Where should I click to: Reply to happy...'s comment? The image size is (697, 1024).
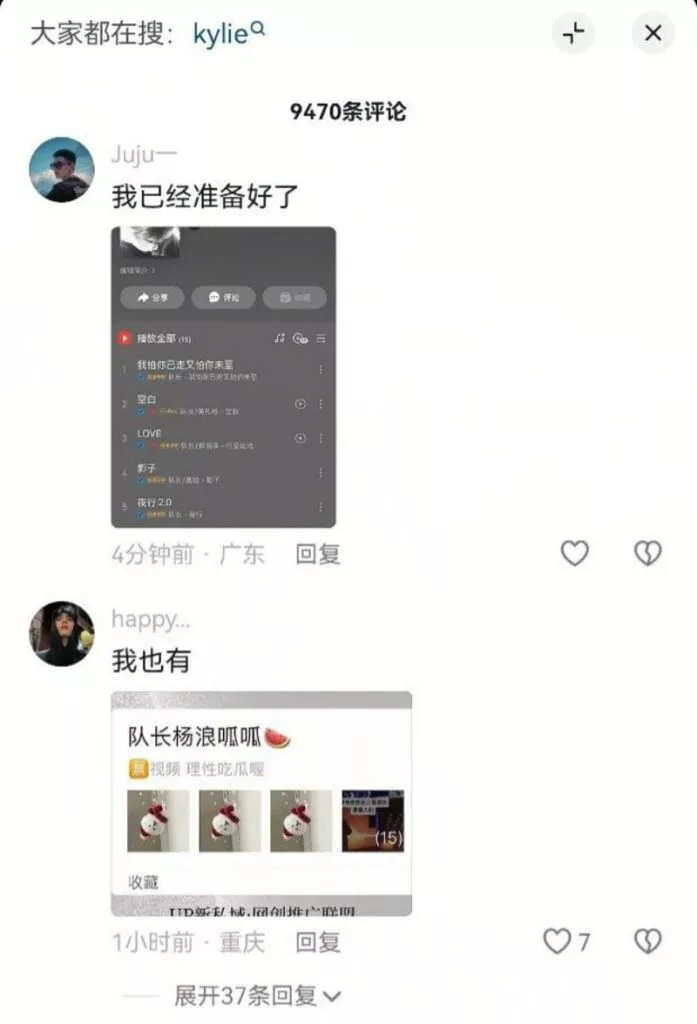(318, 941)
